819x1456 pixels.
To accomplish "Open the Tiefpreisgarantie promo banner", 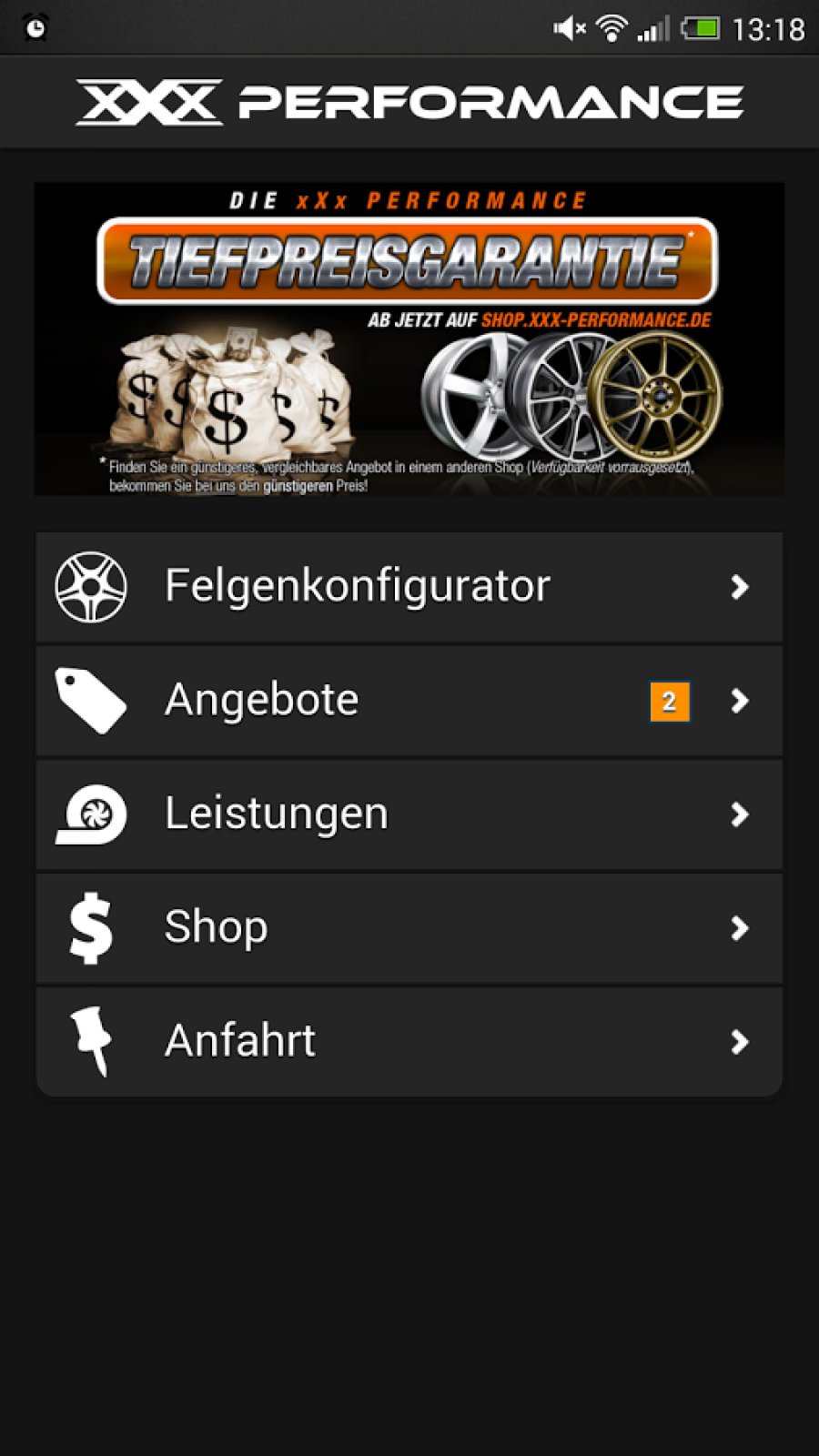I will point(409,339).
